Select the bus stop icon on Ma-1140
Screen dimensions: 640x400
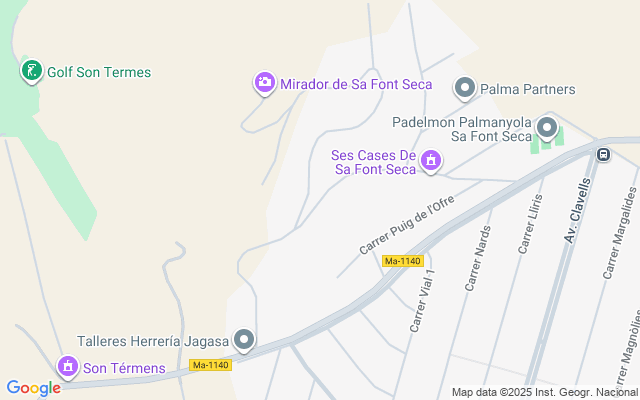[x=604, y=154]
